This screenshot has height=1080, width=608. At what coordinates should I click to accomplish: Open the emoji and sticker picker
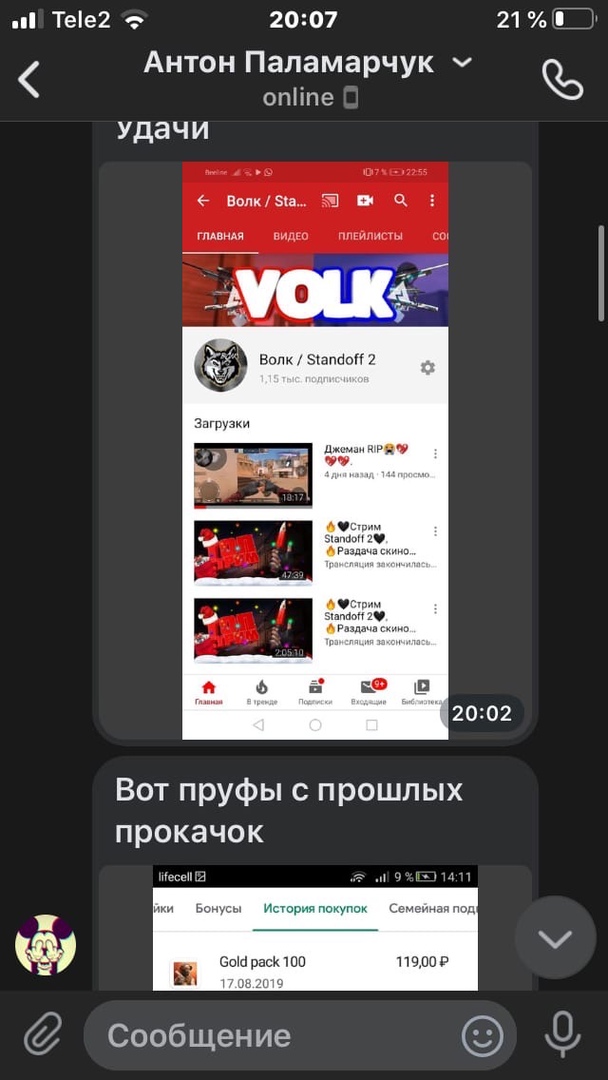482,1035
